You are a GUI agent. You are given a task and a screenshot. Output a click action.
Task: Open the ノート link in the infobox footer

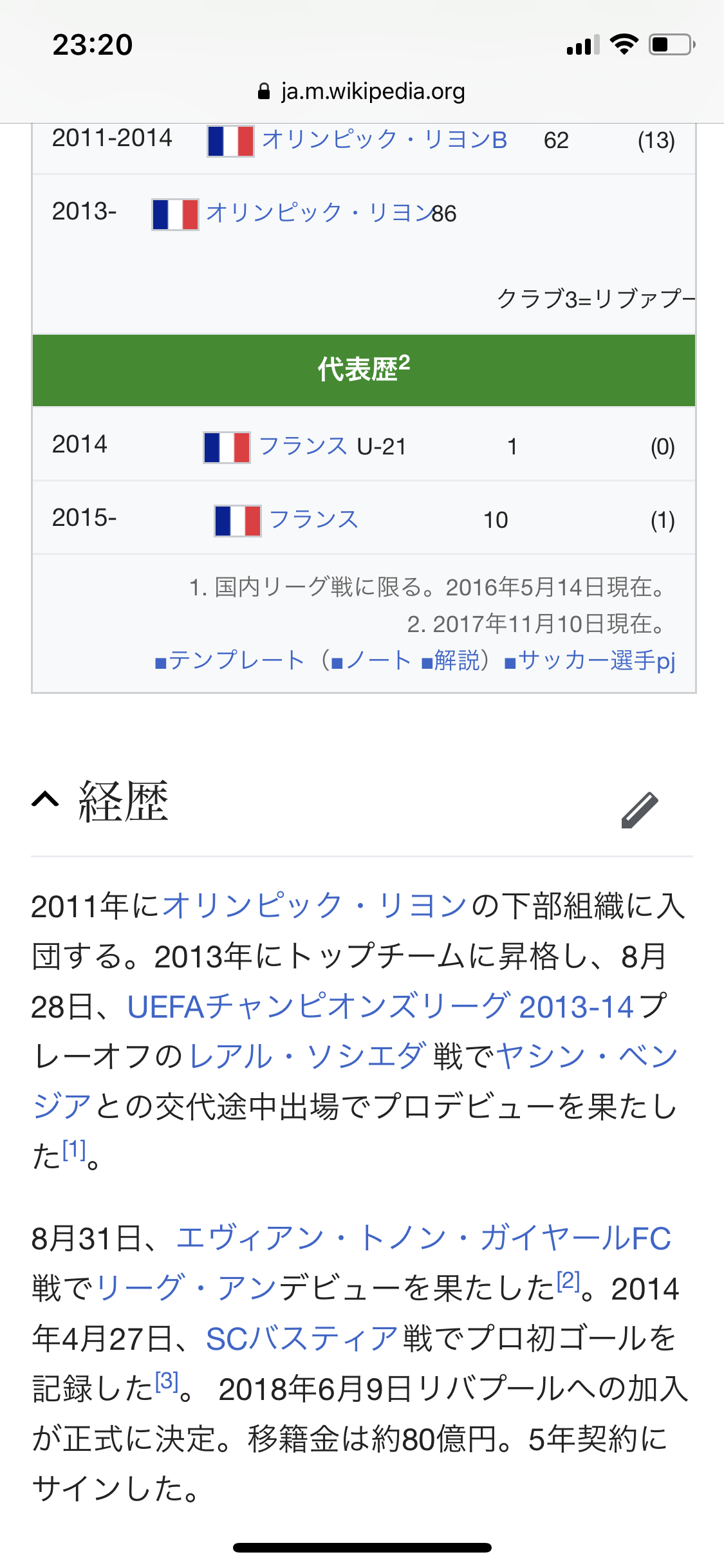point(378,660)
